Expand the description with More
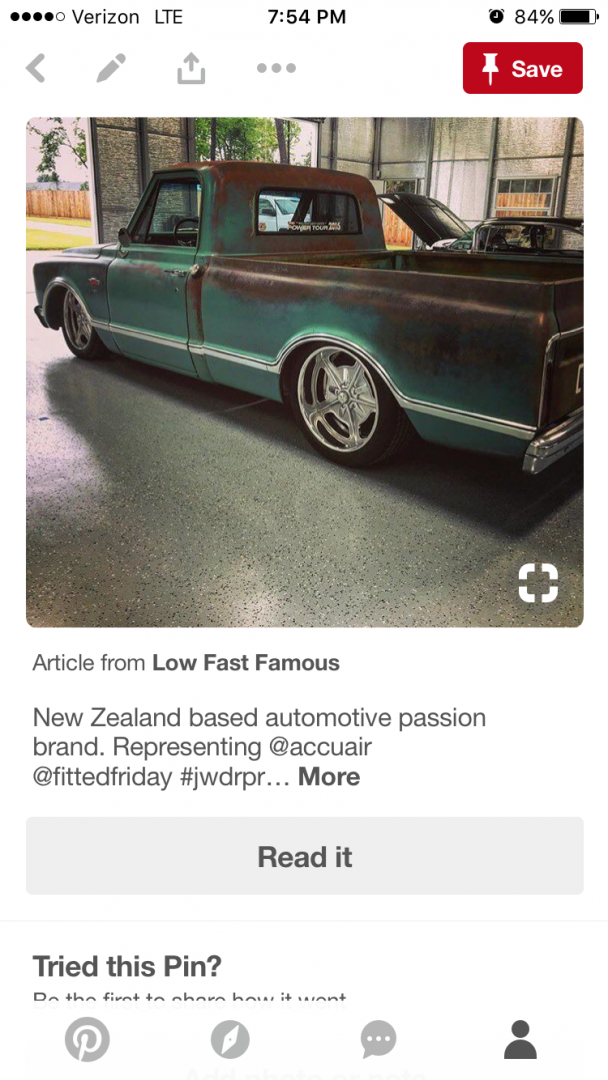 329,777
